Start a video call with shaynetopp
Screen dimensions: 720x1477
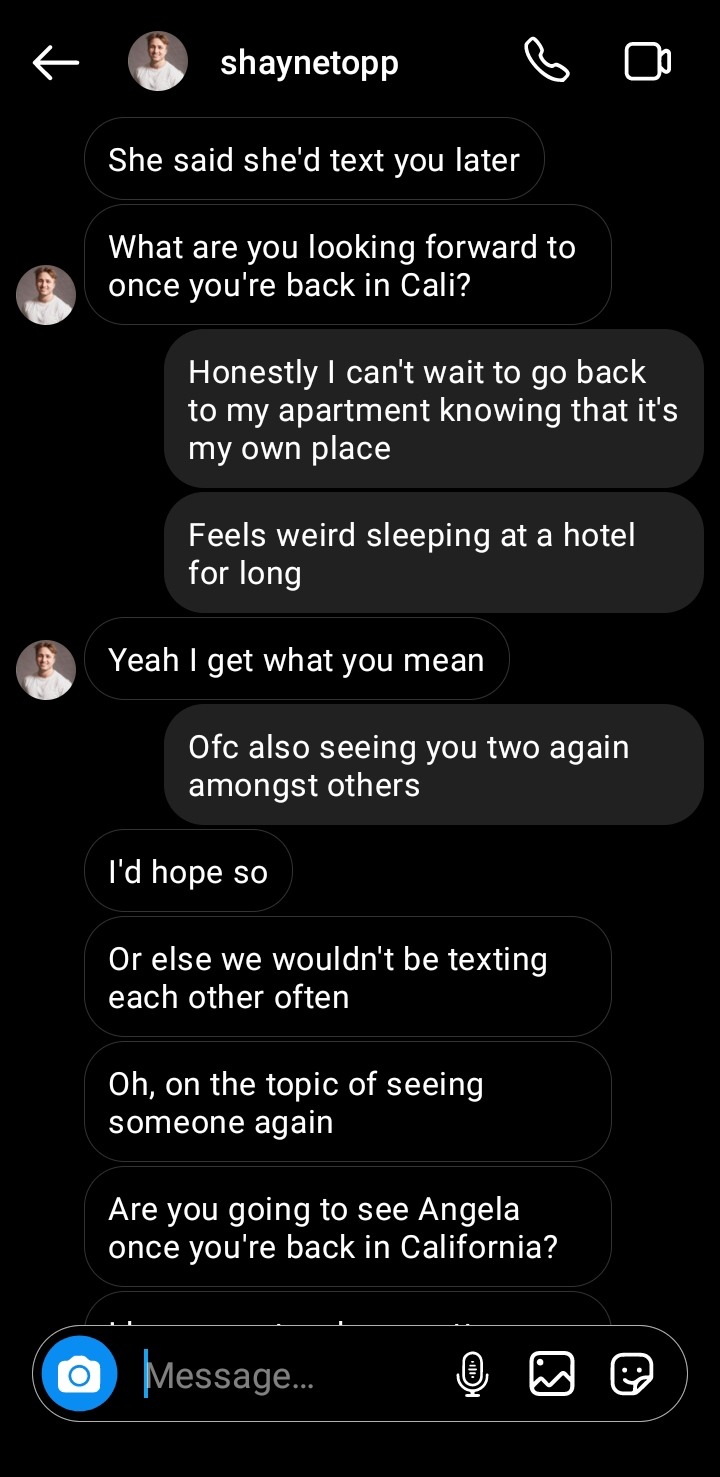647,62
